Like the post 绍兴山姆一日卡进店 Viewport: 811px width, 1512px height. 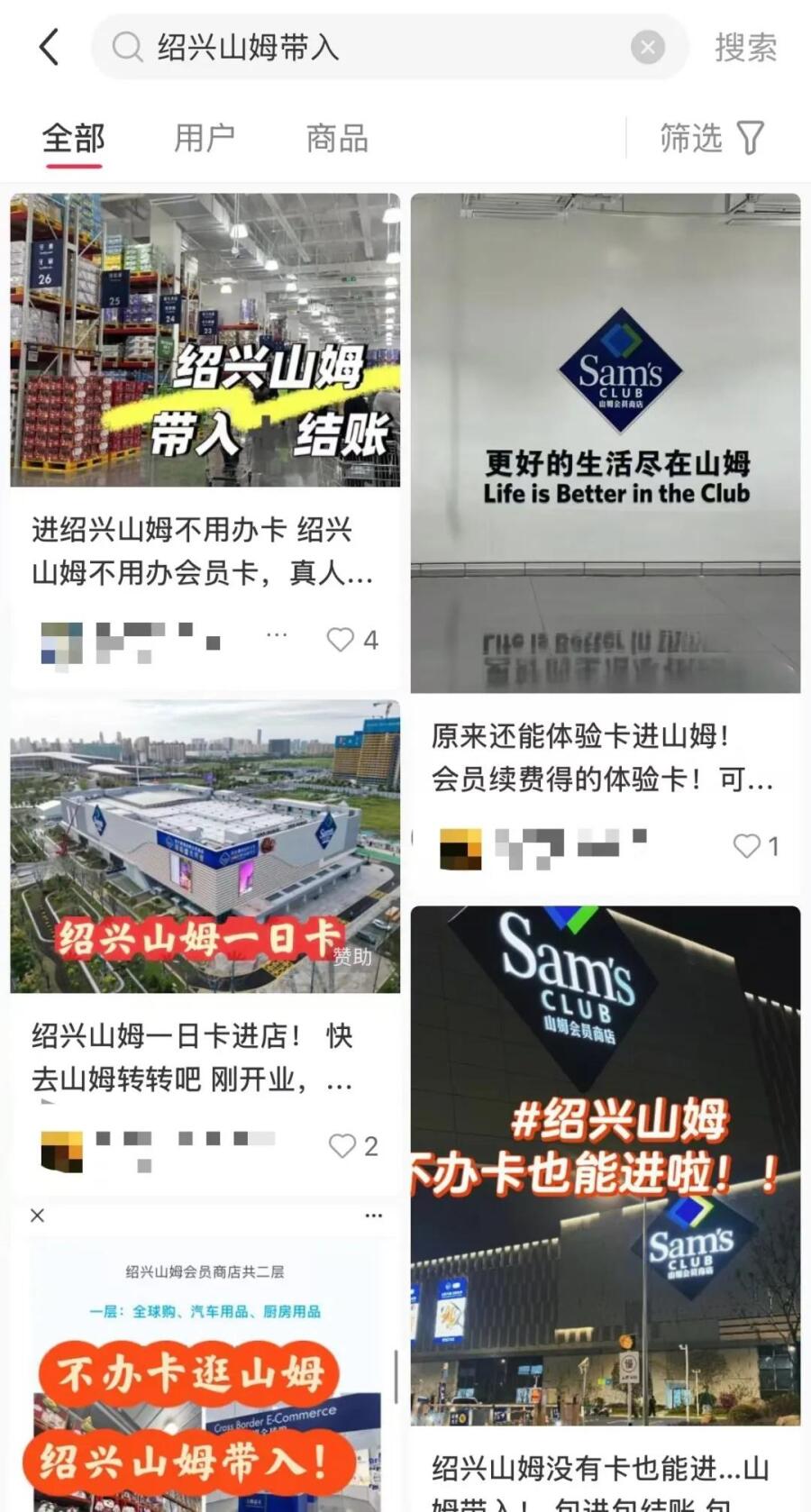[x=342, y=1146]
